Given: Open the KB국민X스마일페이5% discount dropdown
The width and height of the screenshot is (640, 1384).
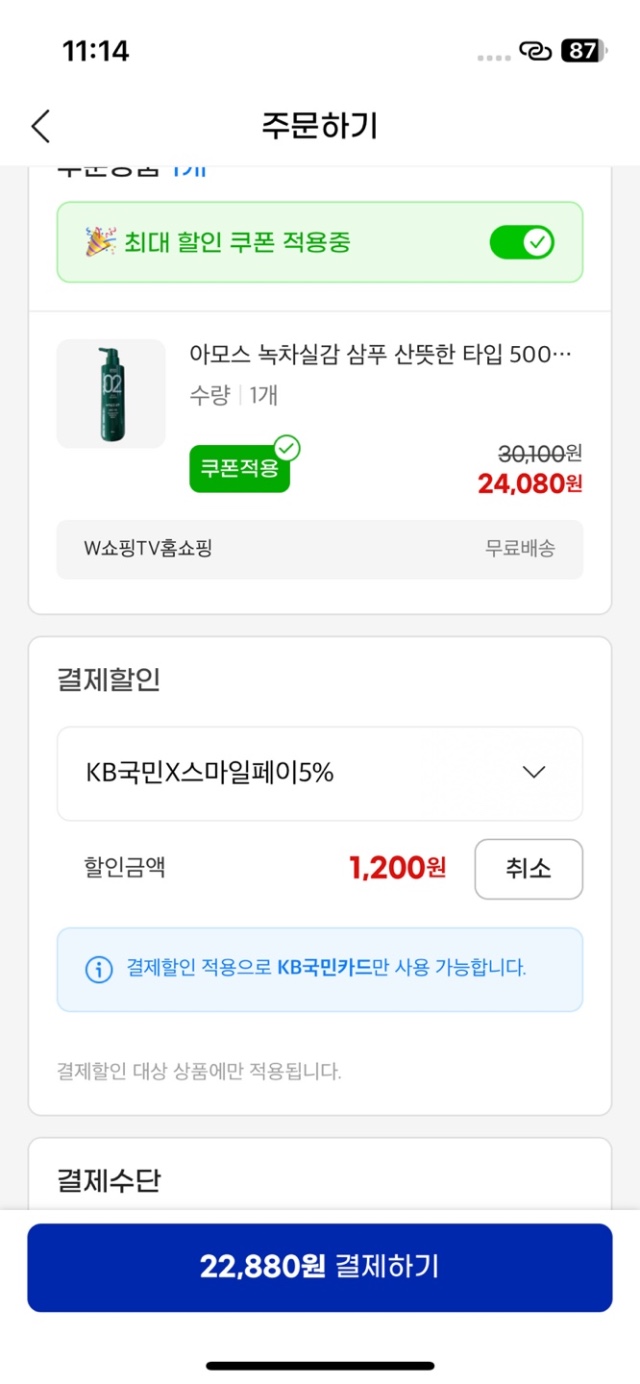Looking at the screenshot, I should [x=319, y=773].
